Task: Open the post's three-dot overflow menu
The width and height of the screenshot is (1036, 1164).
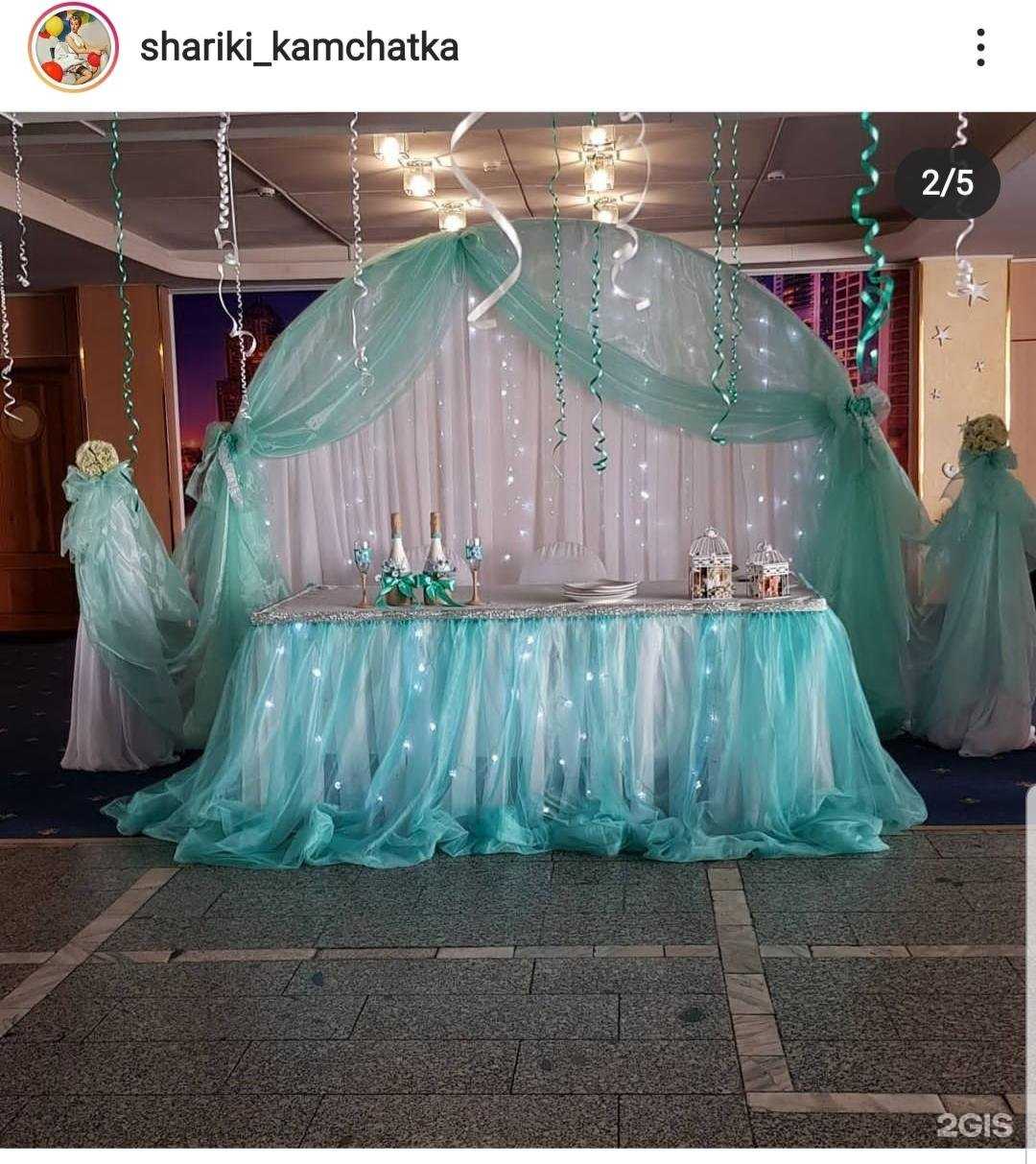Action: (979, 47)
